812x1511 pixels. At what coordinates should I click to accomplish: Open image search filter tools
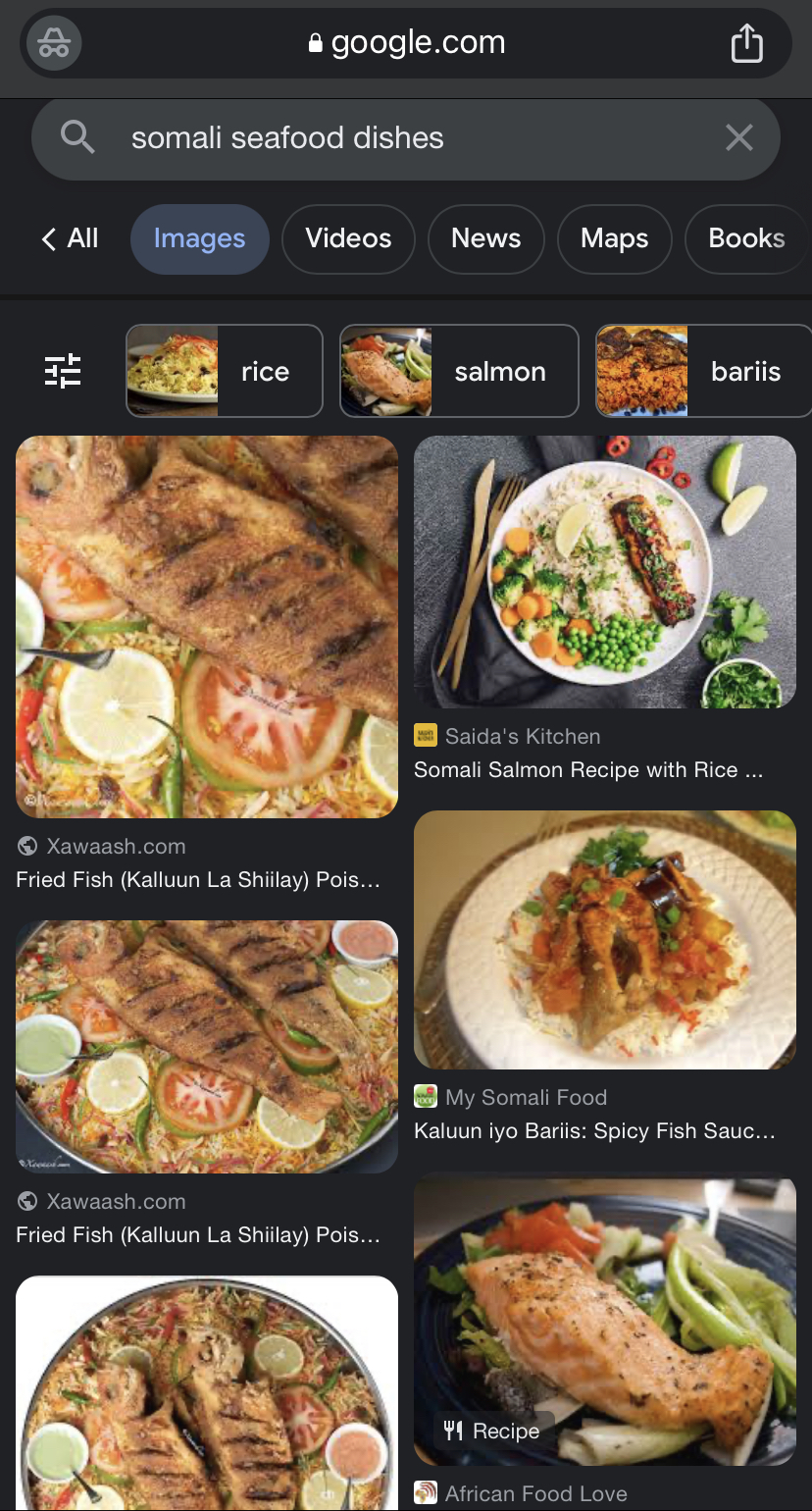[x=64, y=371]
